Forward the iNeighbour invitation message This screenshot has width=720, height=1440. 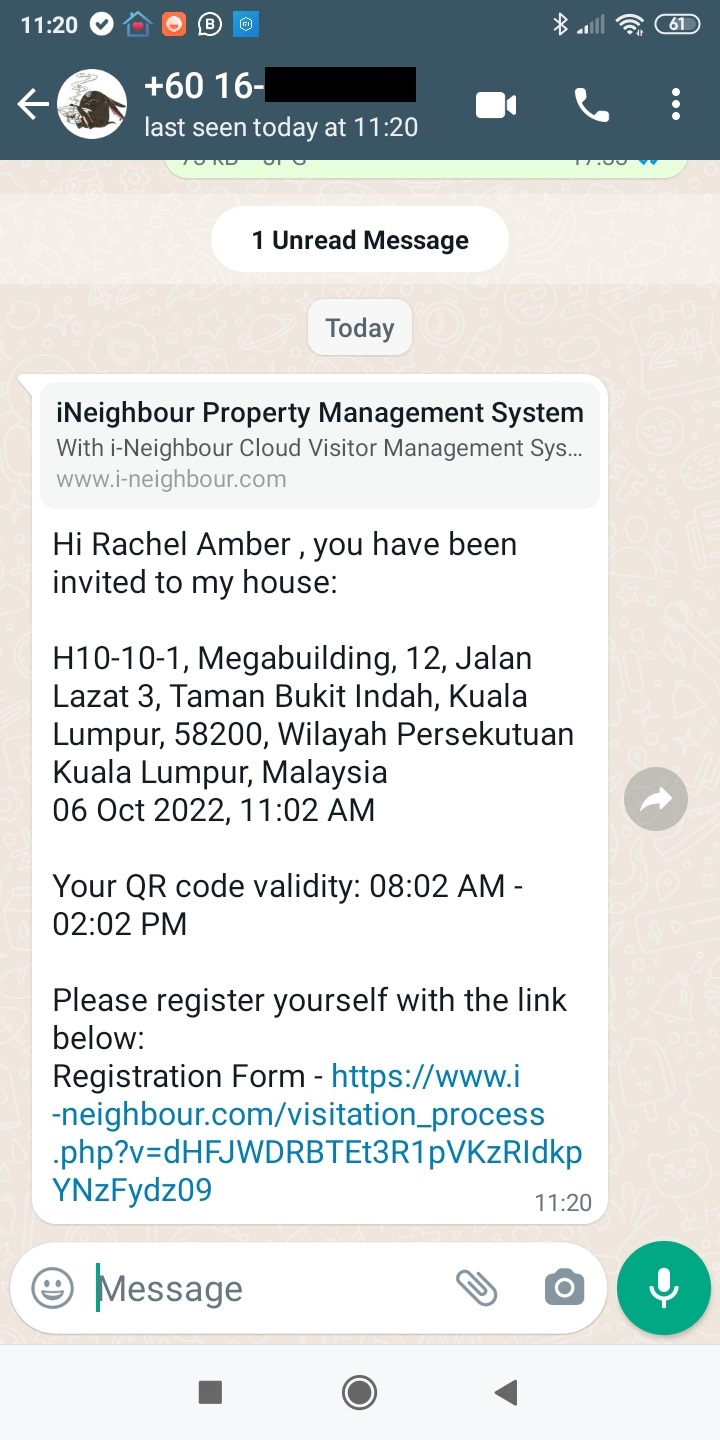tap(655, 799)
